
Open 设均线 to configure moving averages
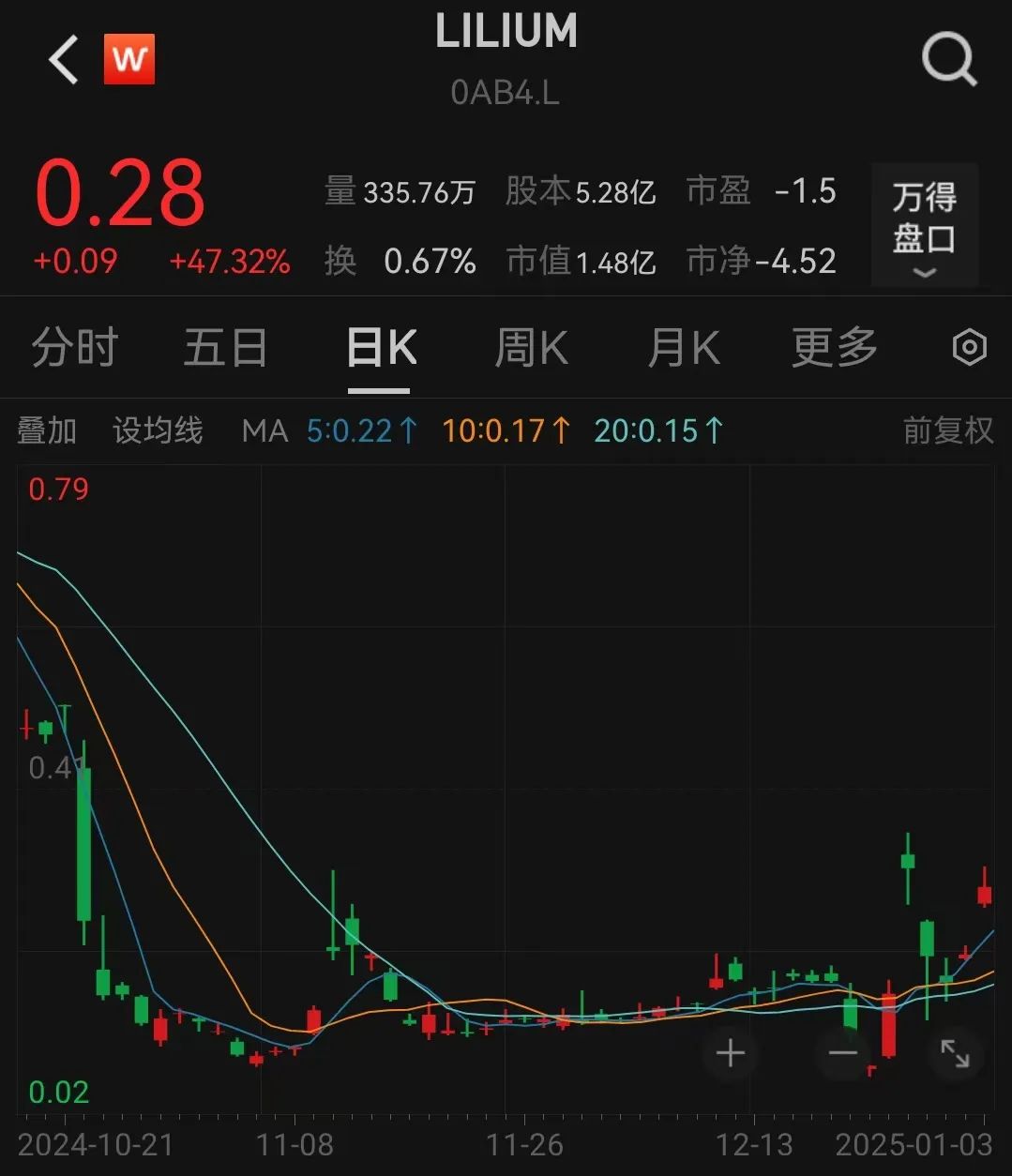(x=156, y=430)
